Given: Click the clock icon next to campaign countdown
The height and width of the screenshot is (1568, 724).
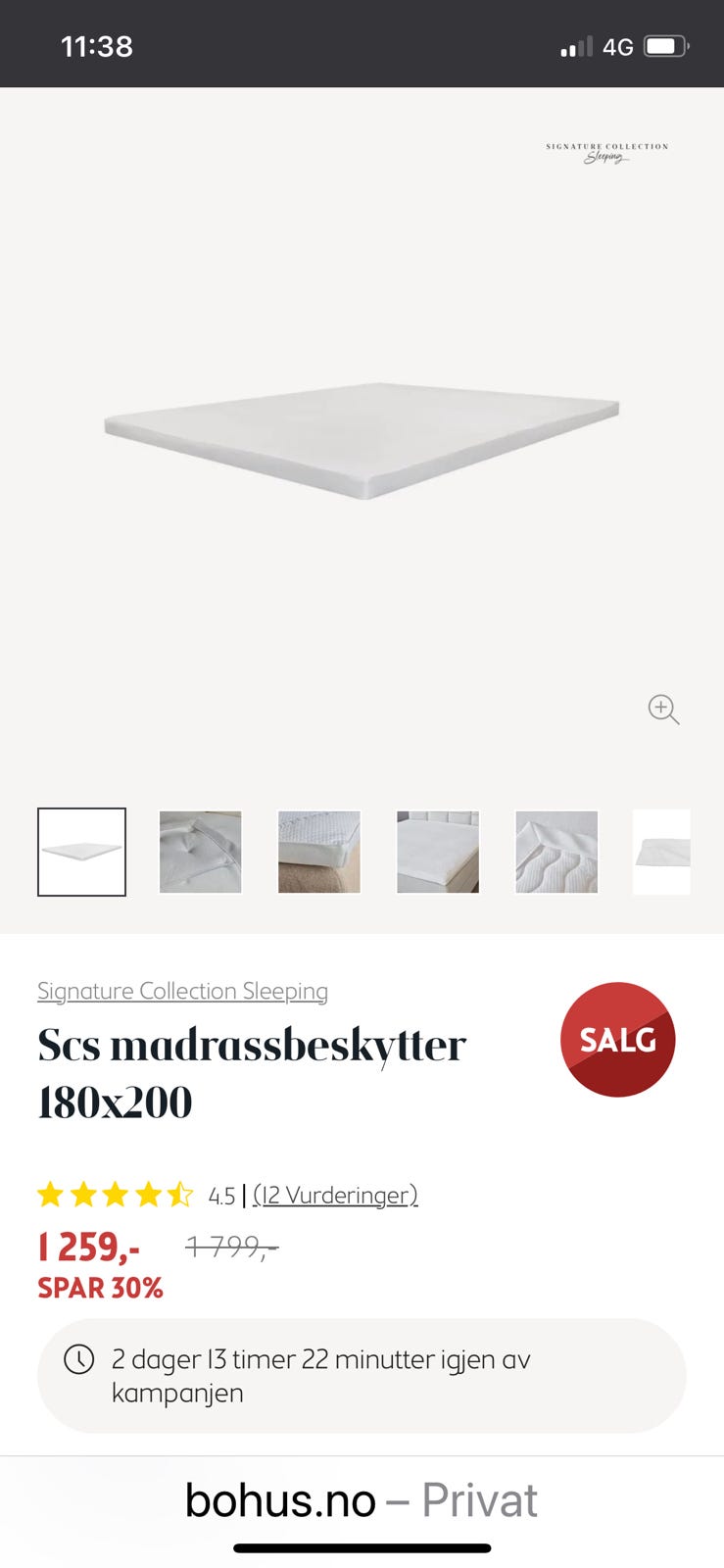Looking at the screenshot, I should pos(78,1360).
